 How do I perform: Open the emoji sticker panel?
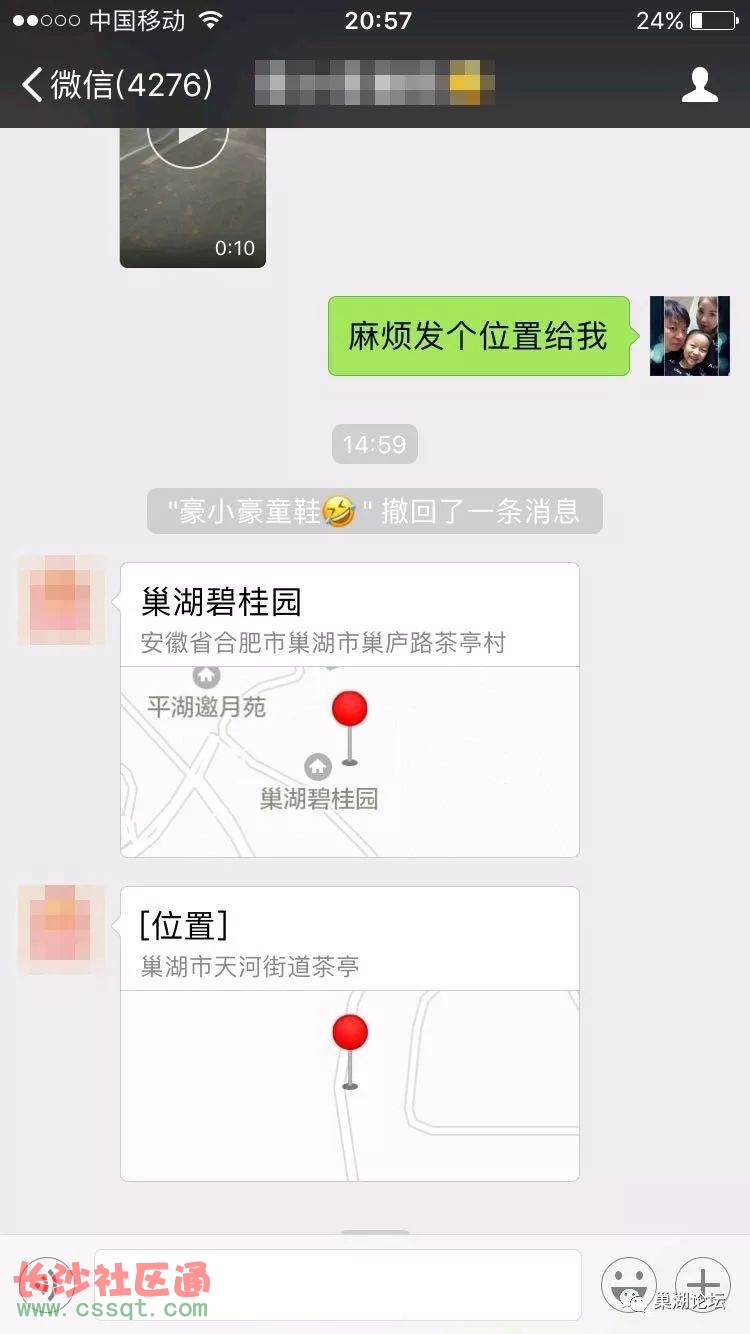[x=628, y=1283]
